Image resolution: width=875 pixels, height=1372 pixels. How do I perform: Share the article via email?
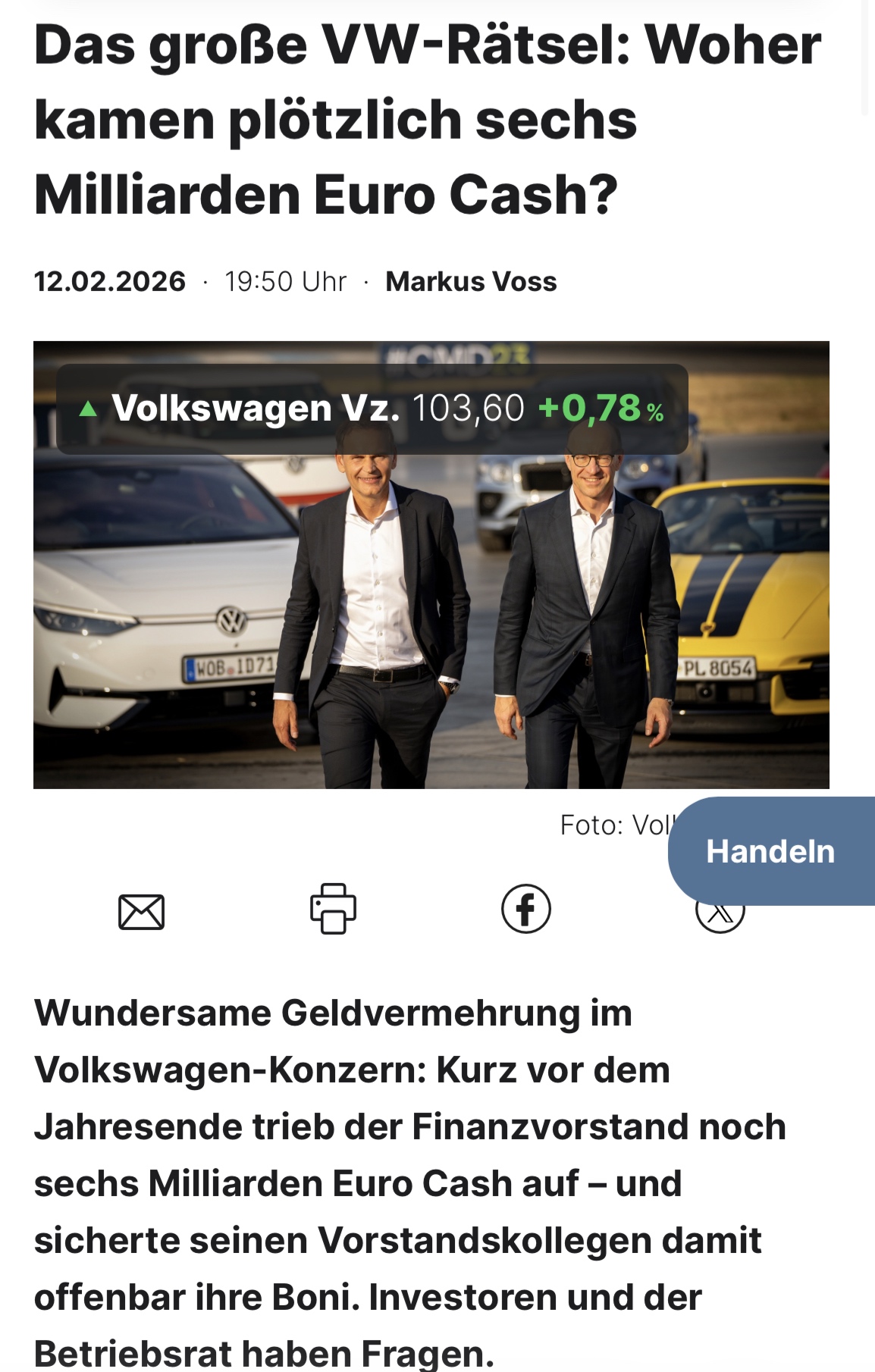tap(141, 910)
